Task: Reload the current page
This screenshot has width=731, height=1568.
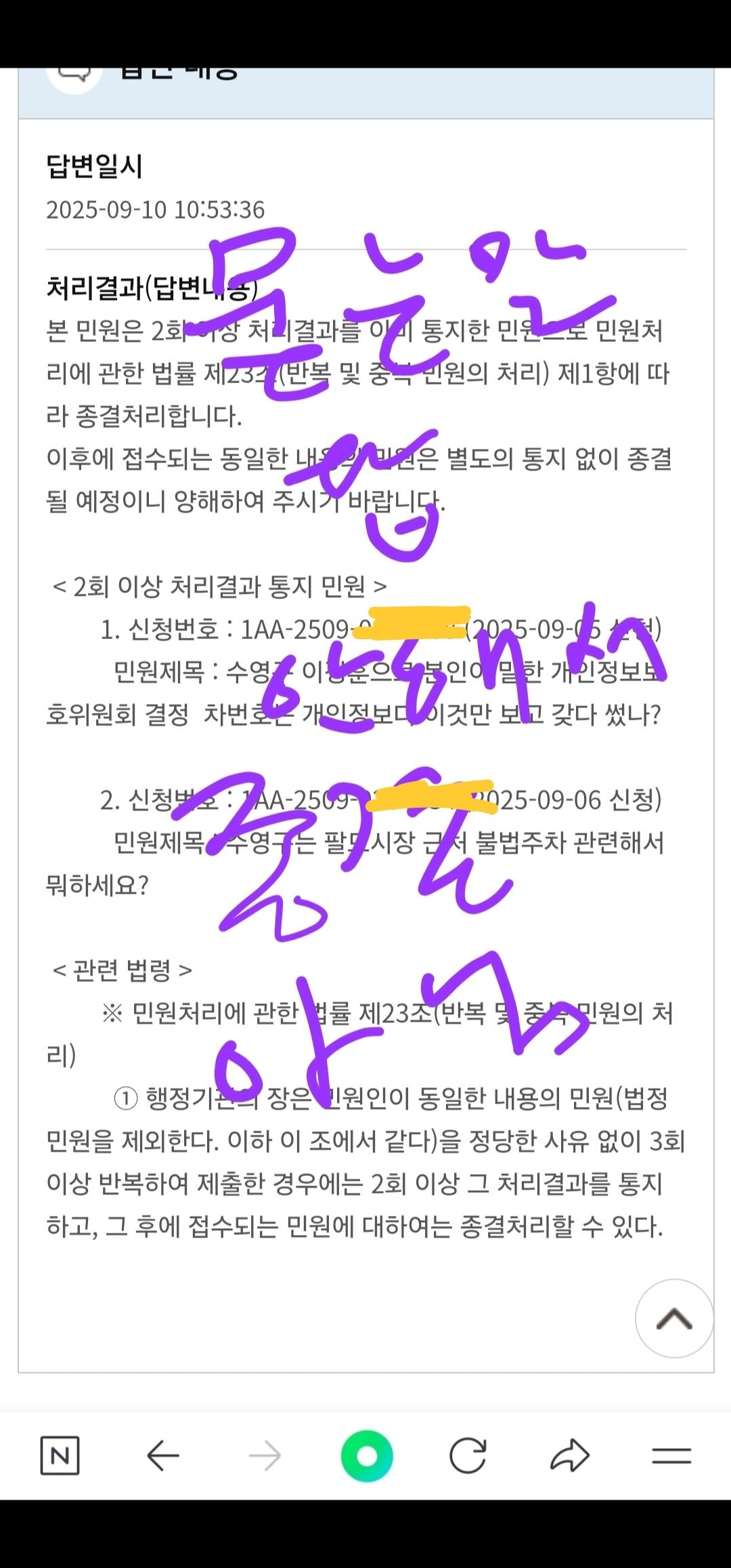Action: [x=468, y=1456]
